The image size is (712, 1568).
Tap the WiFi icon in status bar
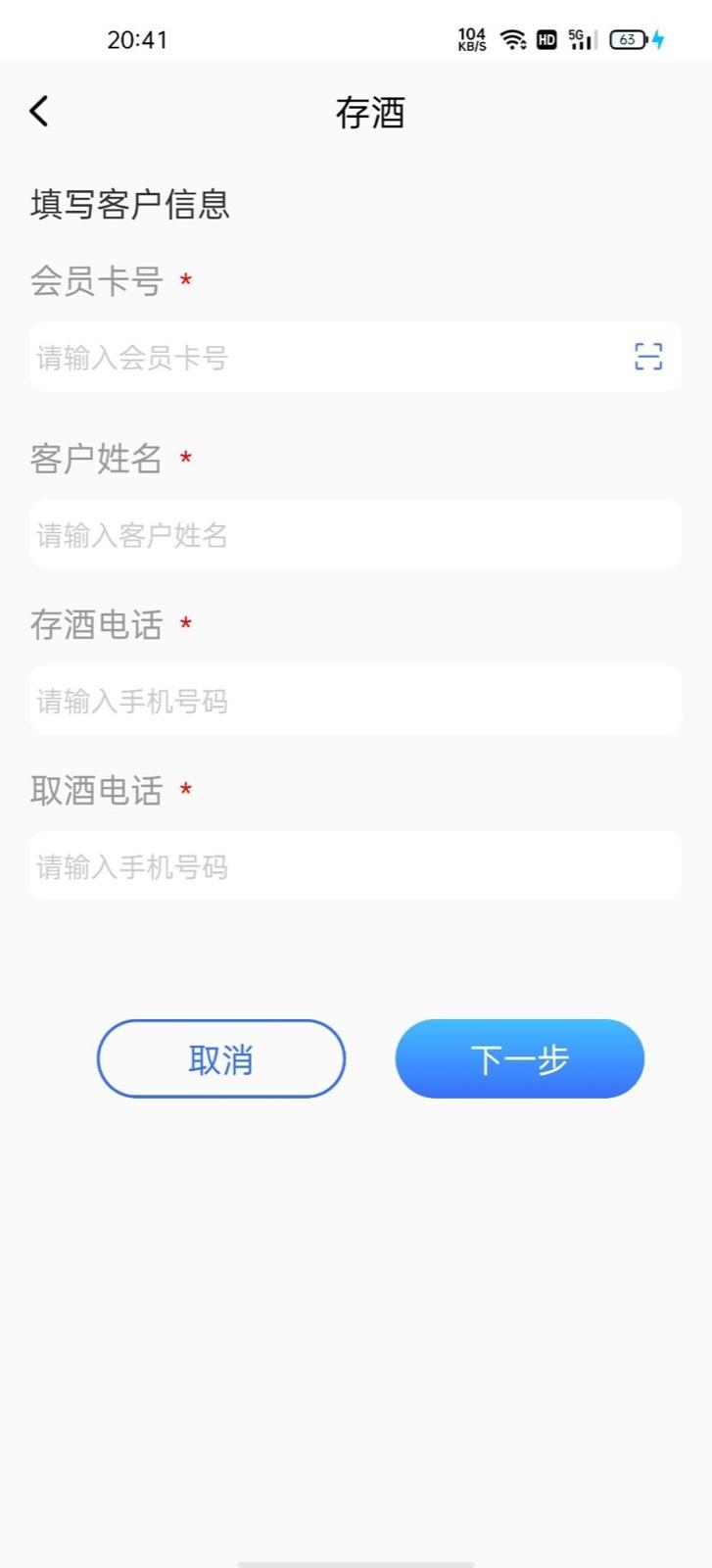coord(514,40)
